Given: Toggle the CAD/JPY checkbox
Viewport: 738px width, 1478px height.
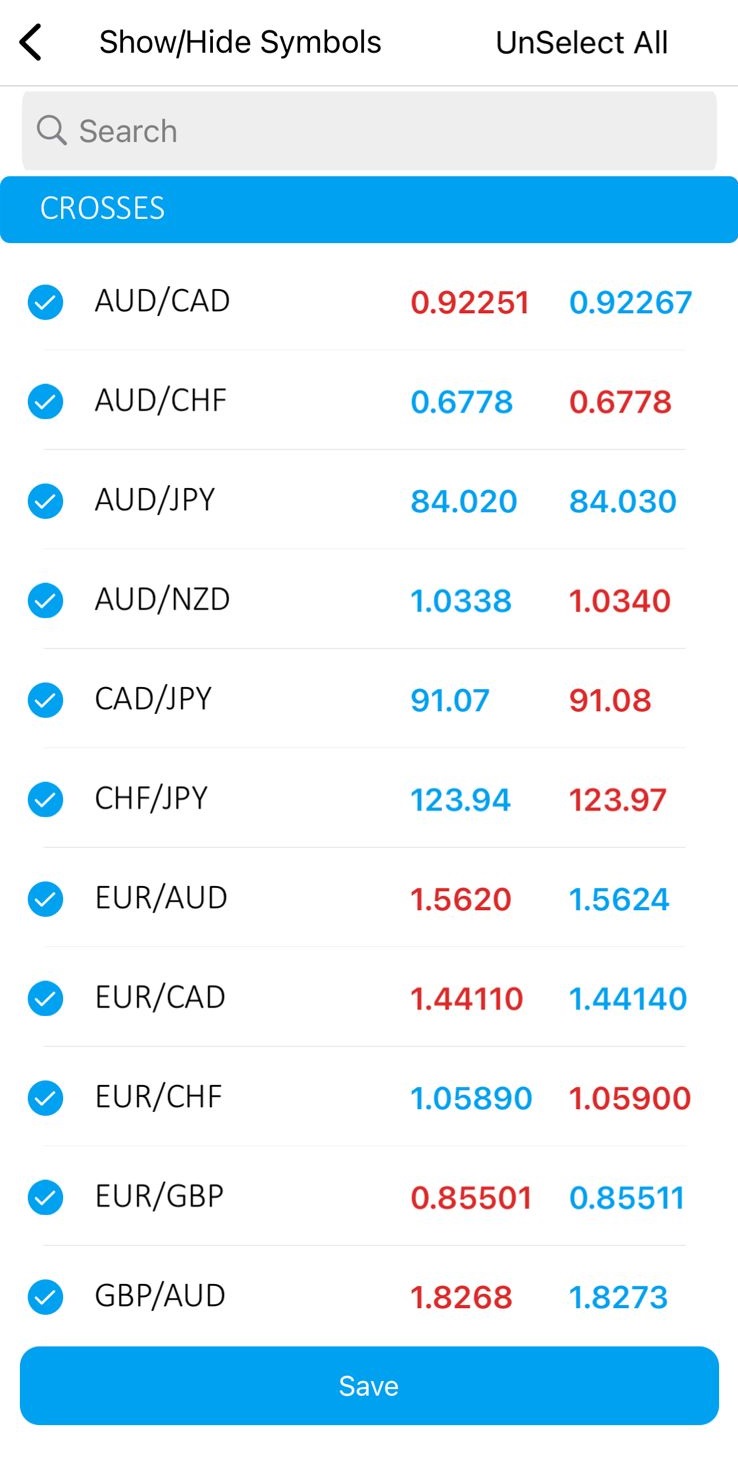Looking at the screenshot, I should [45, 699].
